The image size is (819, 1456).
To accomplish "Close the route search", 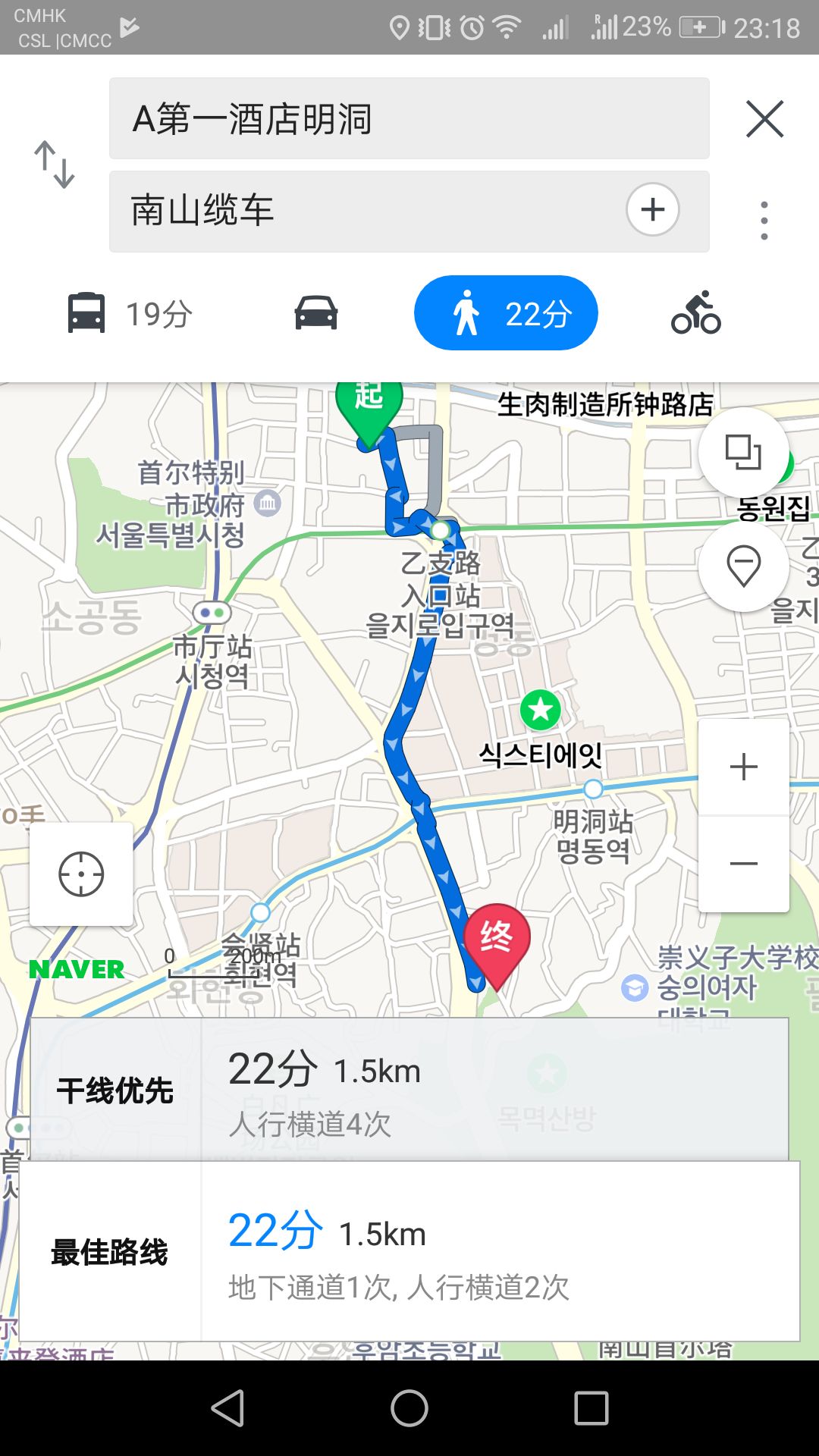I will tap(764, 119).
